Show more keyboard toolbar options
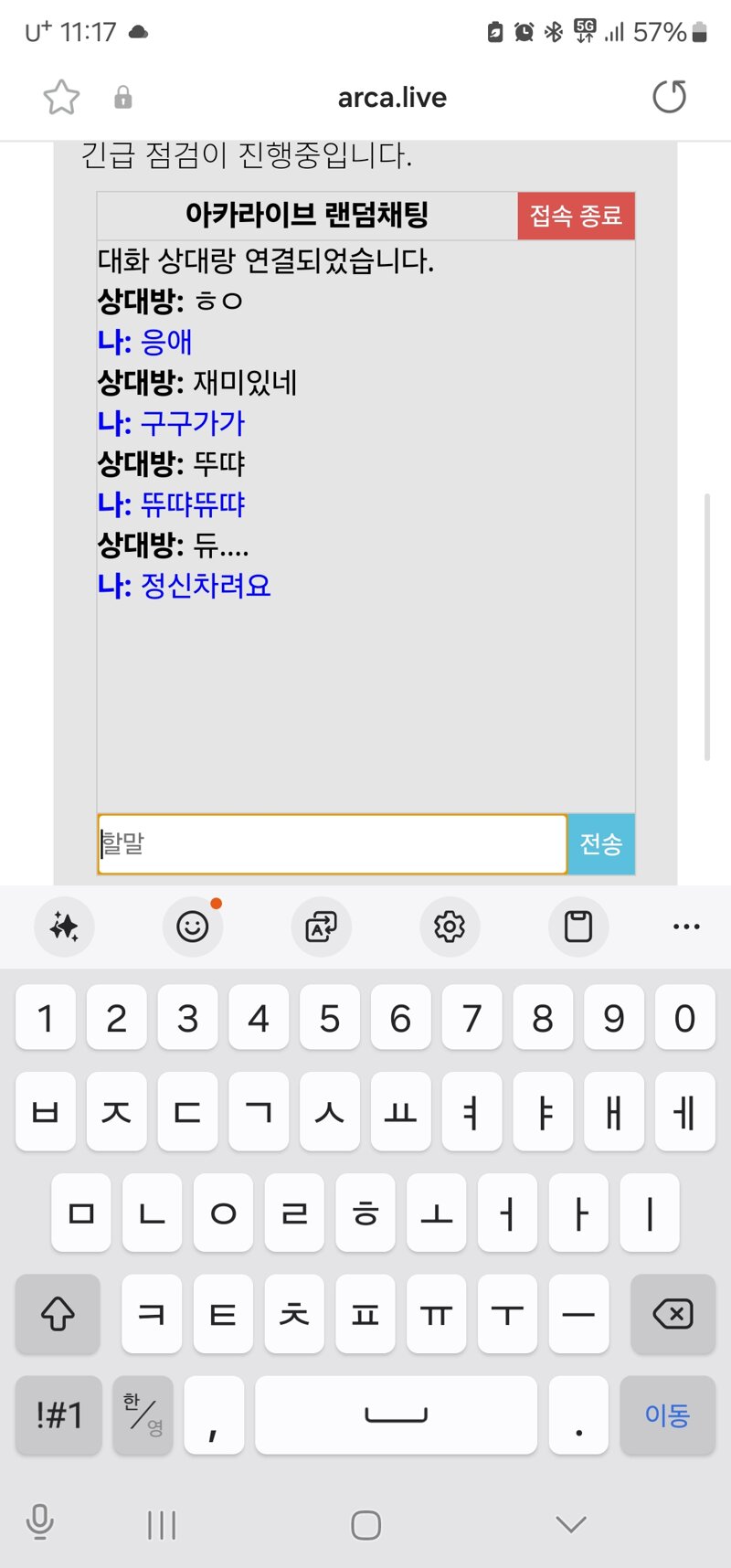Image resolution: width=731 pixels, height=1568 pixels. click(x=686, y=927)
